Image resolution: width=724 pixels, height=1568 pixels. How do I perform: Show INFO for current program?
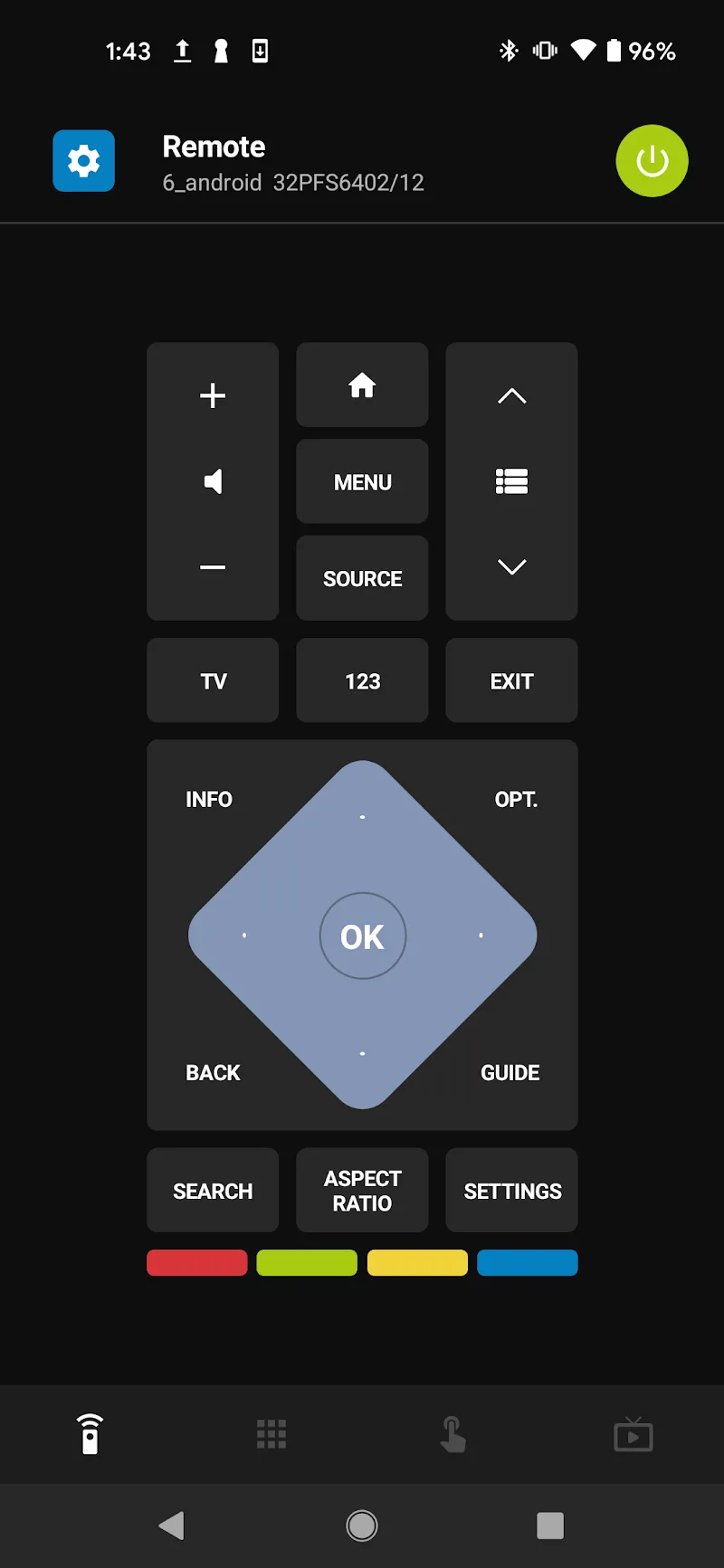point(209,800)
